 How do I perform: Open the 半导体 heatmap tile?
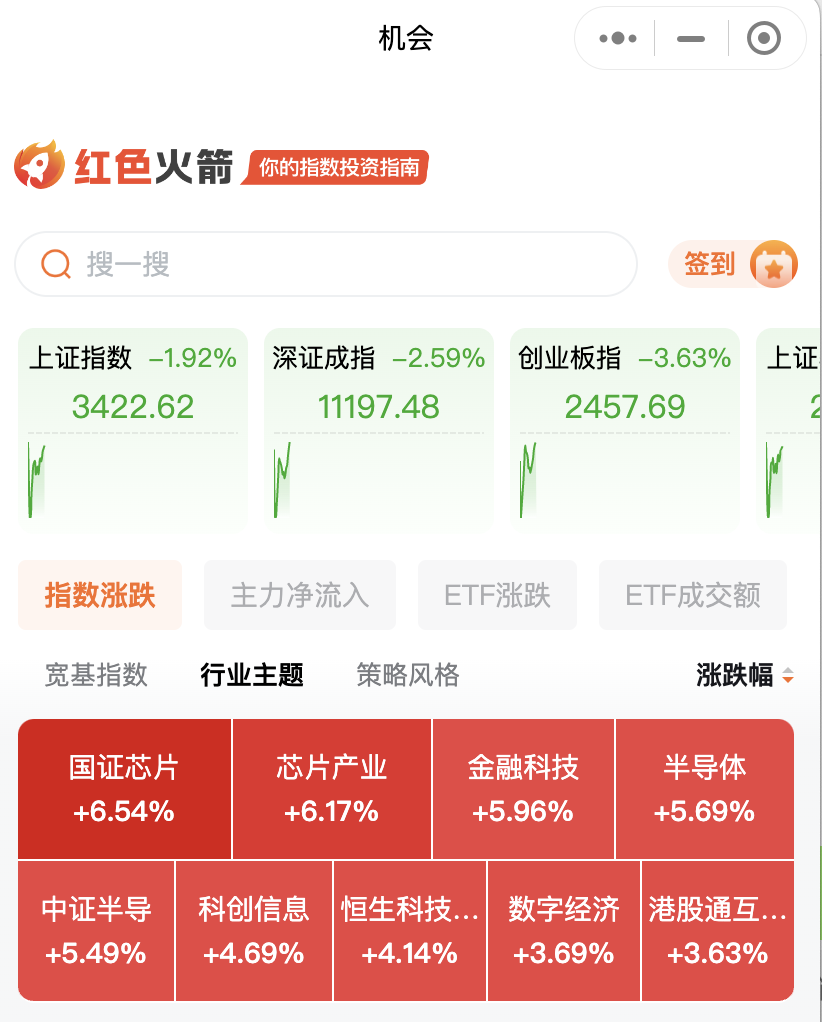(x=704, y=789)
